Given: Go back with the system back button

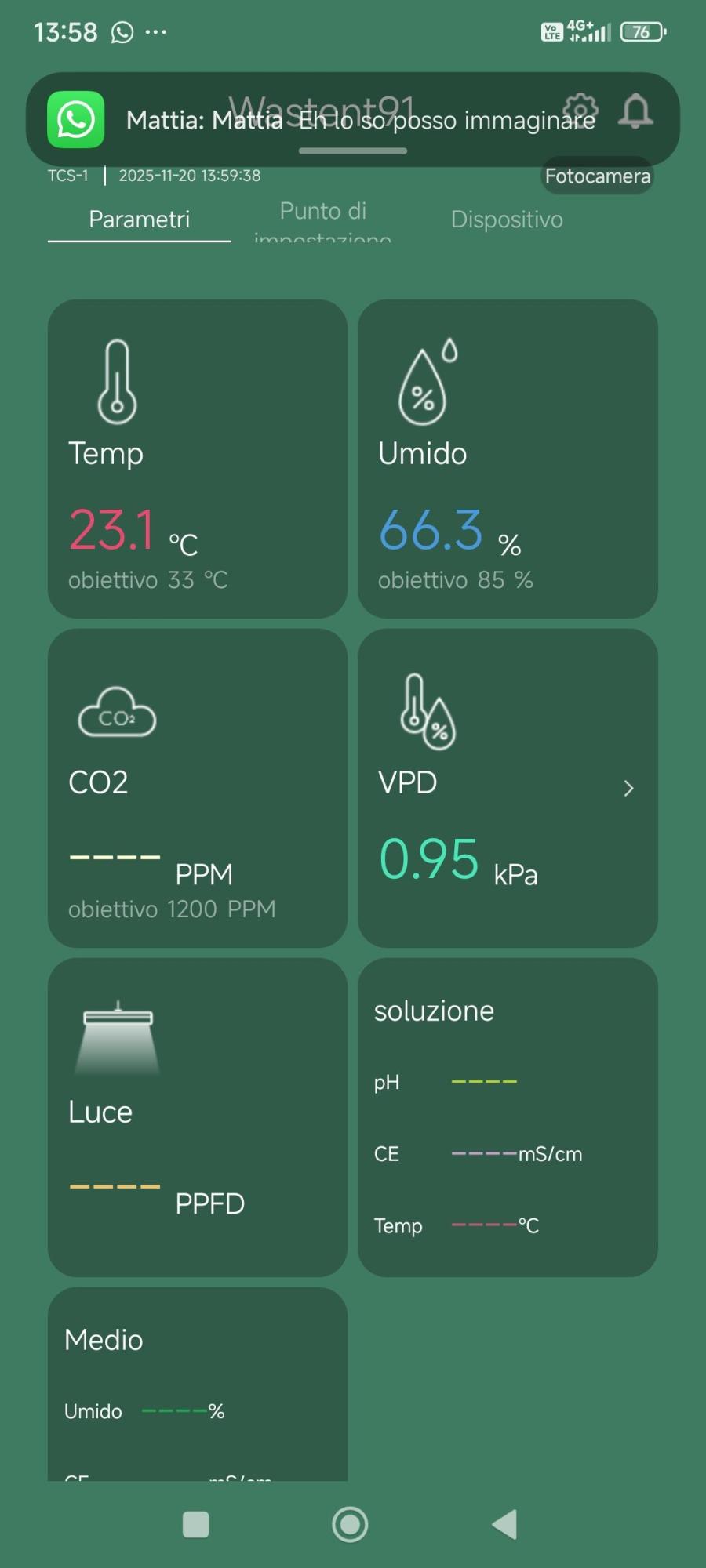Looking at the screenshot, I should 504,1525.
